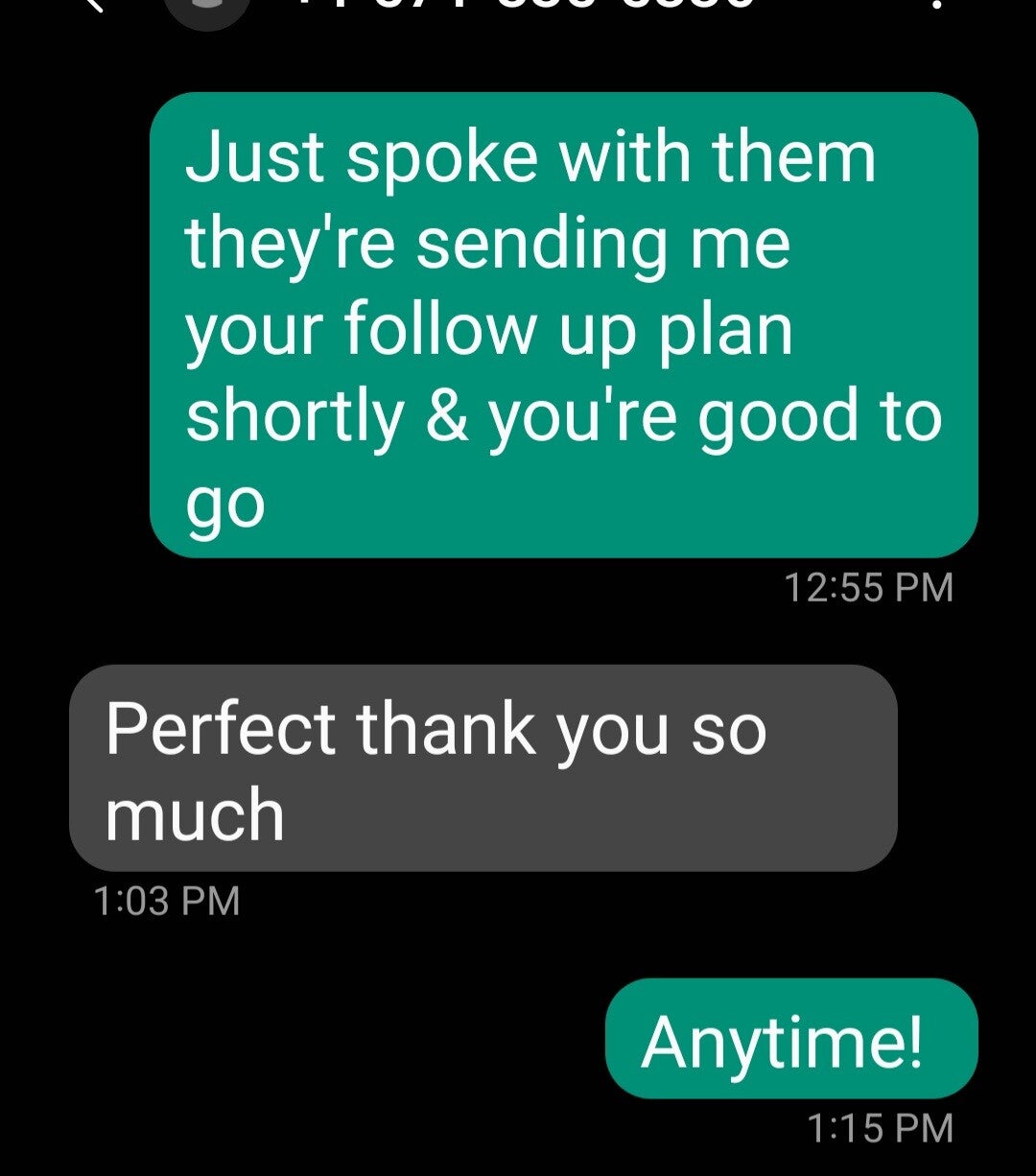Viewport: 1036px width, 1176px height.
Task: Open the conversation overflow menu
Action: (x=938, y=5)
